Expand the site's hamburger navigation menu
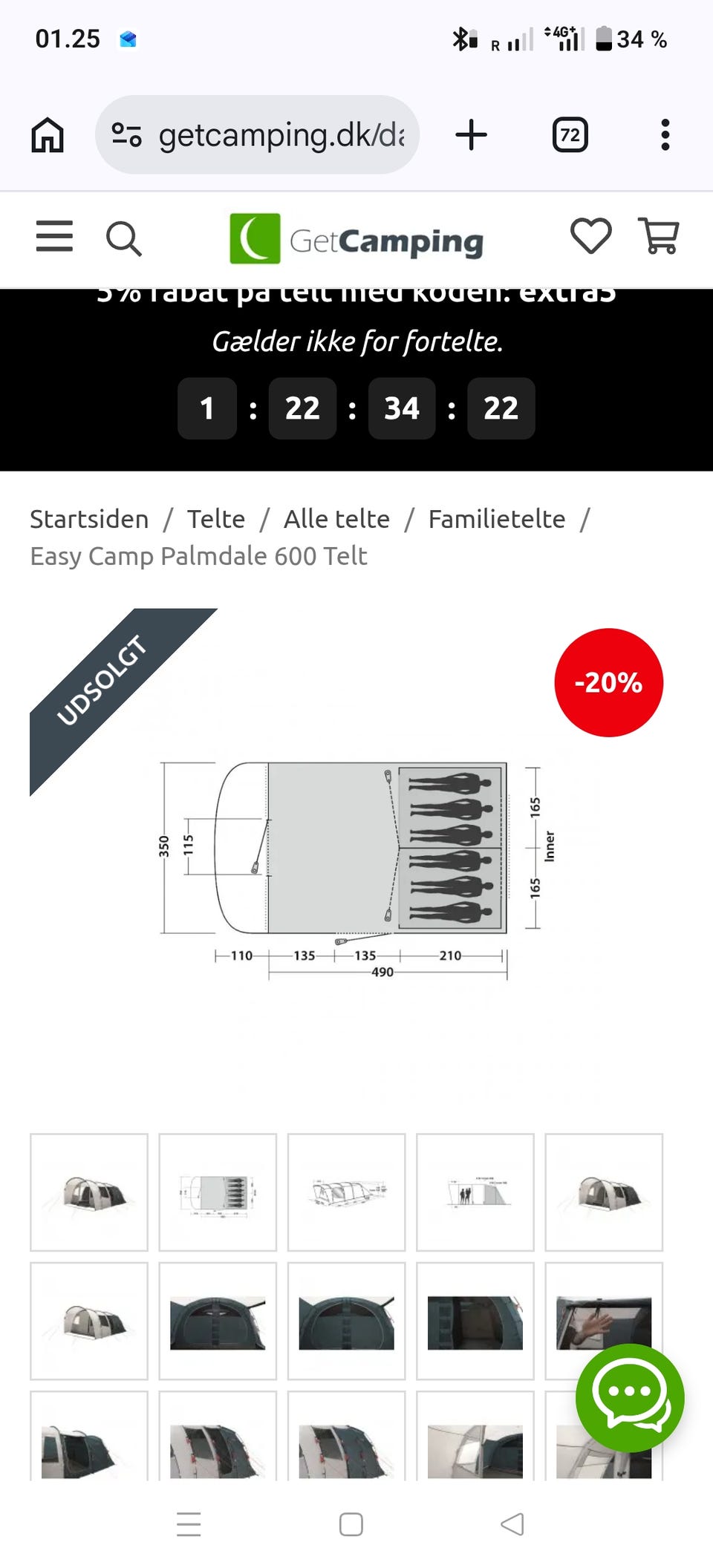The image size is (713, 1568). click(53, 236)
